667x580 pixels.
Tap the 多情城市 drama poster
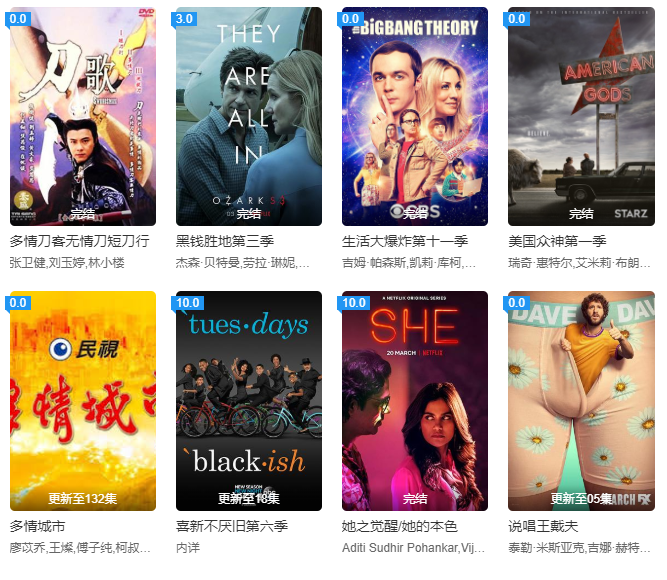click(83, 400)
